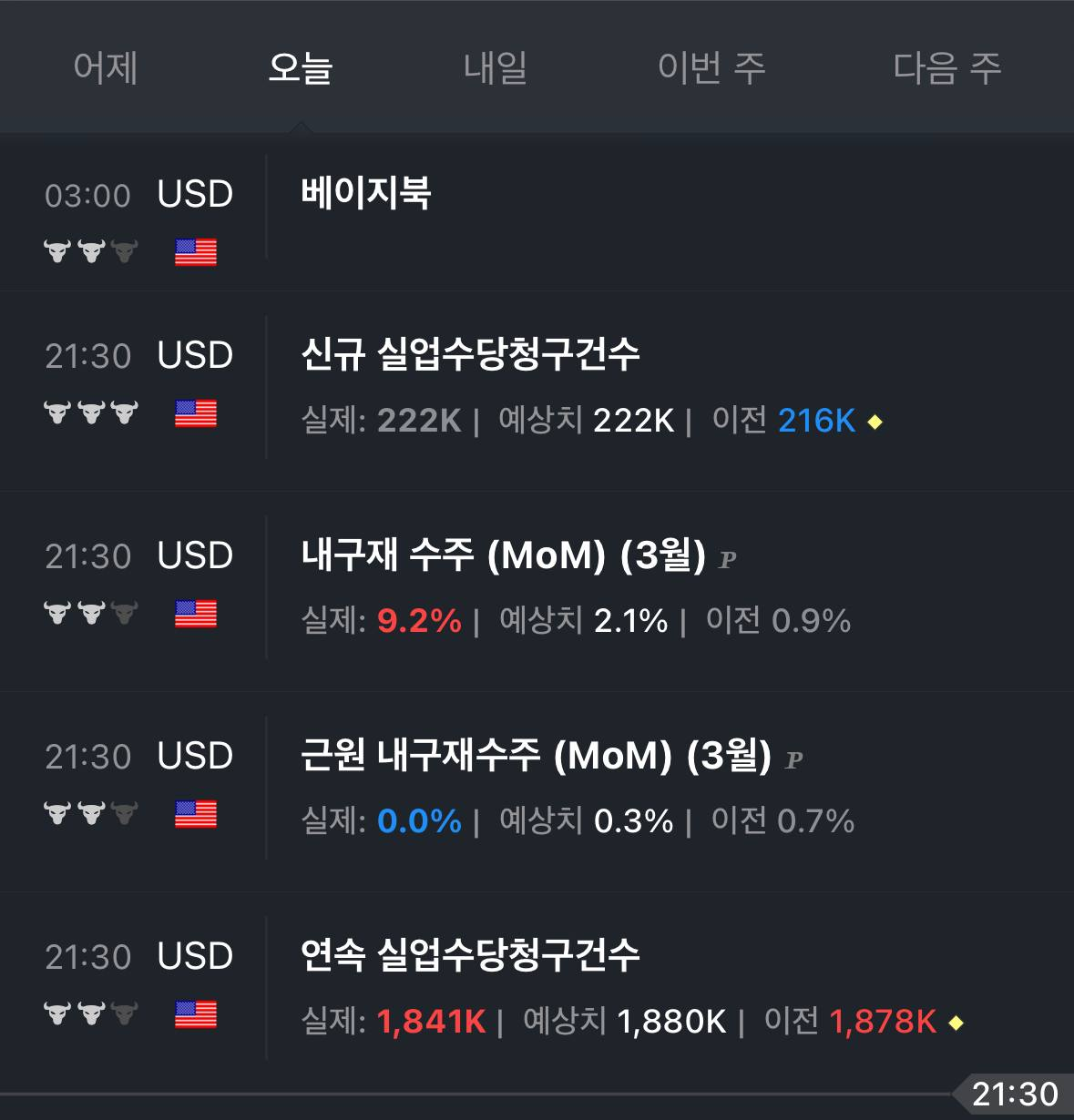This screenshot has width=1074, height=1120.
Task: Open 근원 내구재수주 (MoM) (3월) event
Action: pyautogui.click(x=537, y=755)
